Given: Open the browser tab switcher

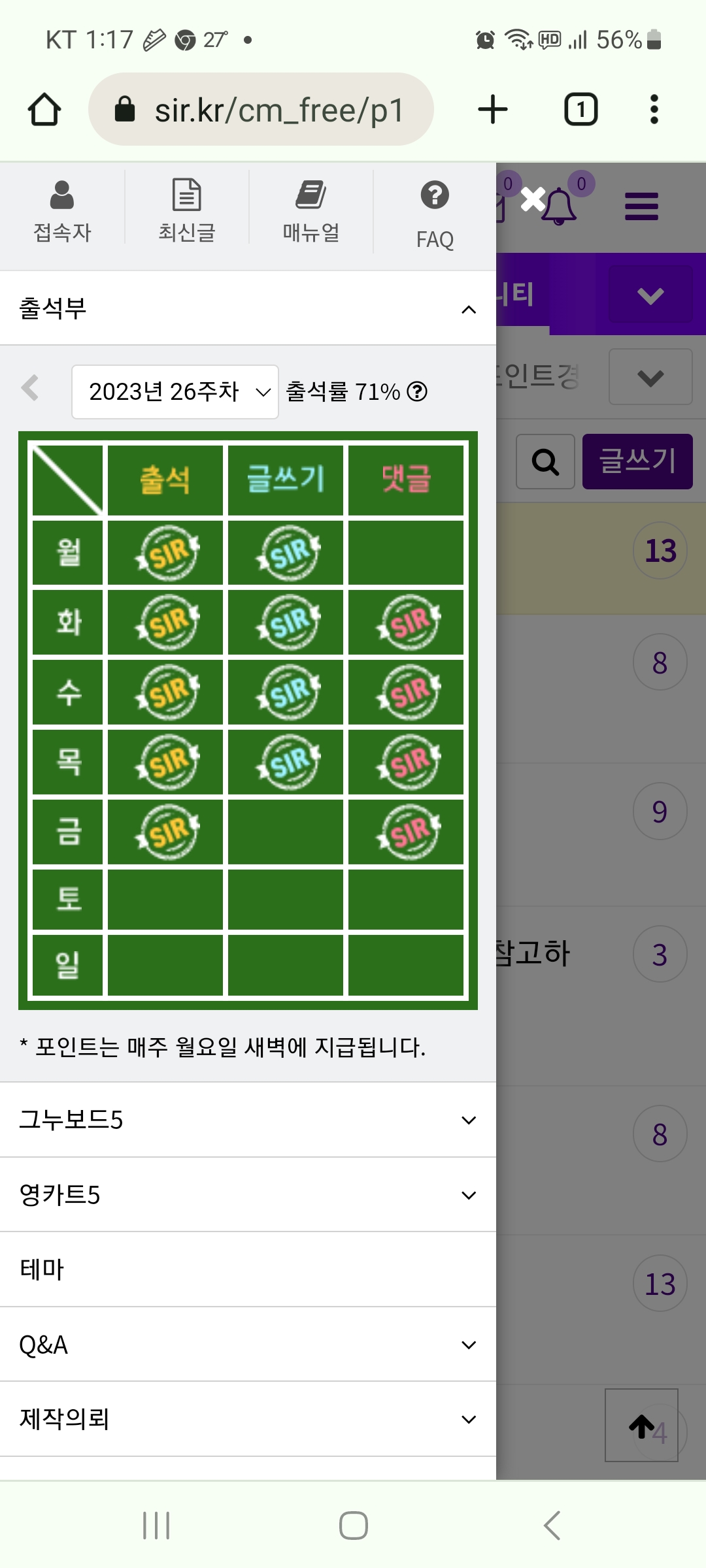Looking at the screenshot, I should pos(580,110).
